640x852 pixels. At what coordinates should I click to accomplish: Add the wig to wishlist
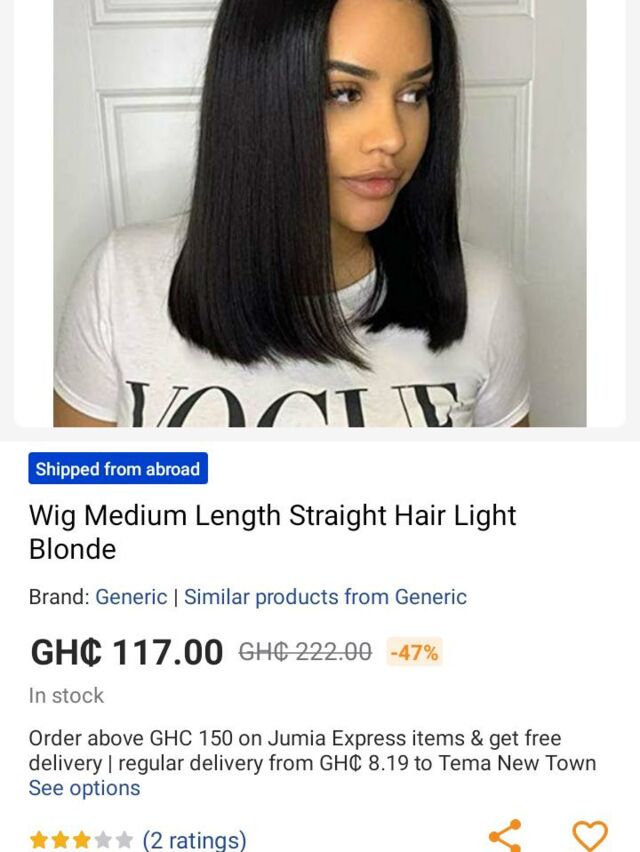tap(589, 836)
